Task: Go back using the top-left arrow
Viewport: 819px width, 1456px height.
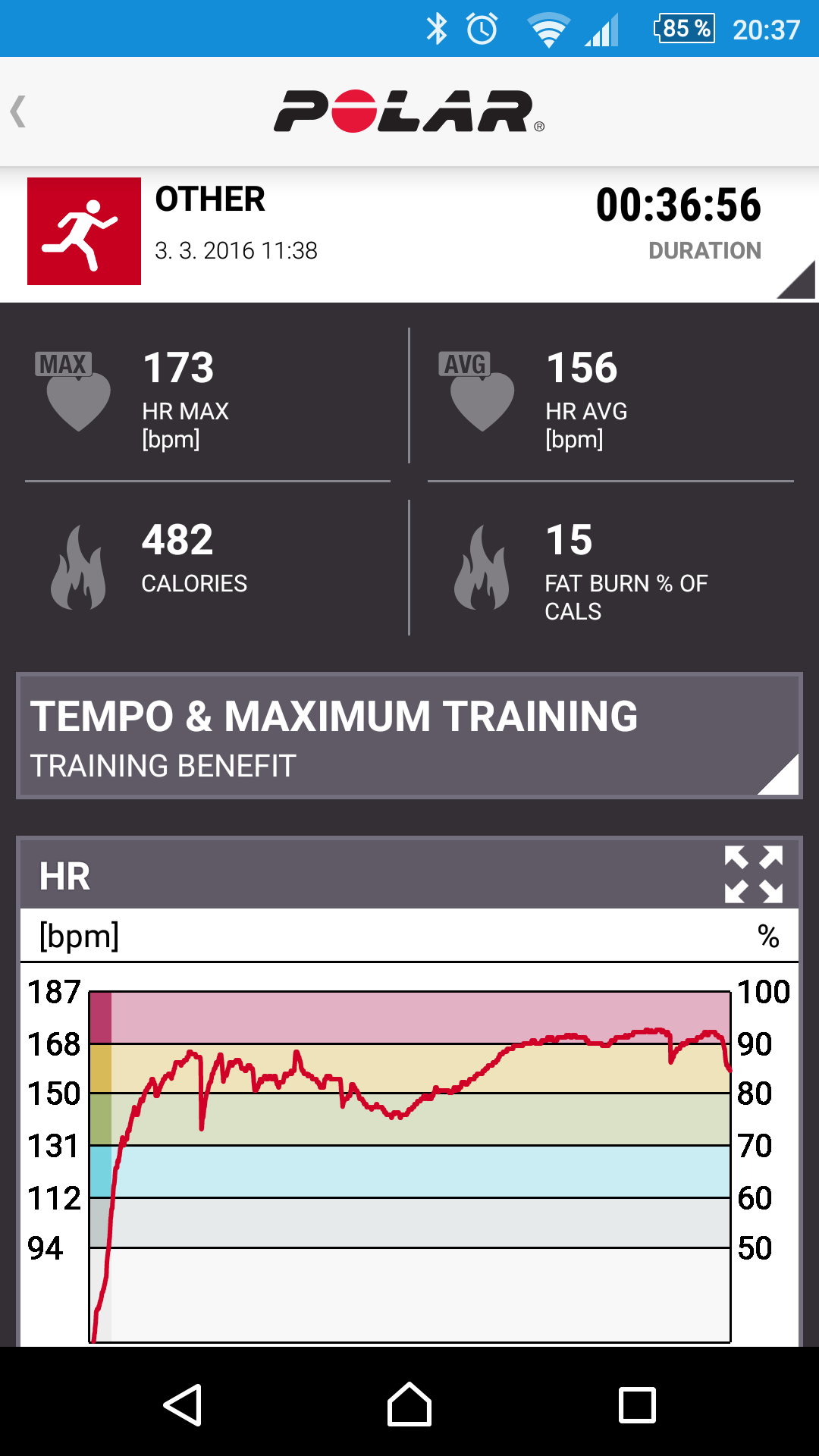Action: [19, 111]
